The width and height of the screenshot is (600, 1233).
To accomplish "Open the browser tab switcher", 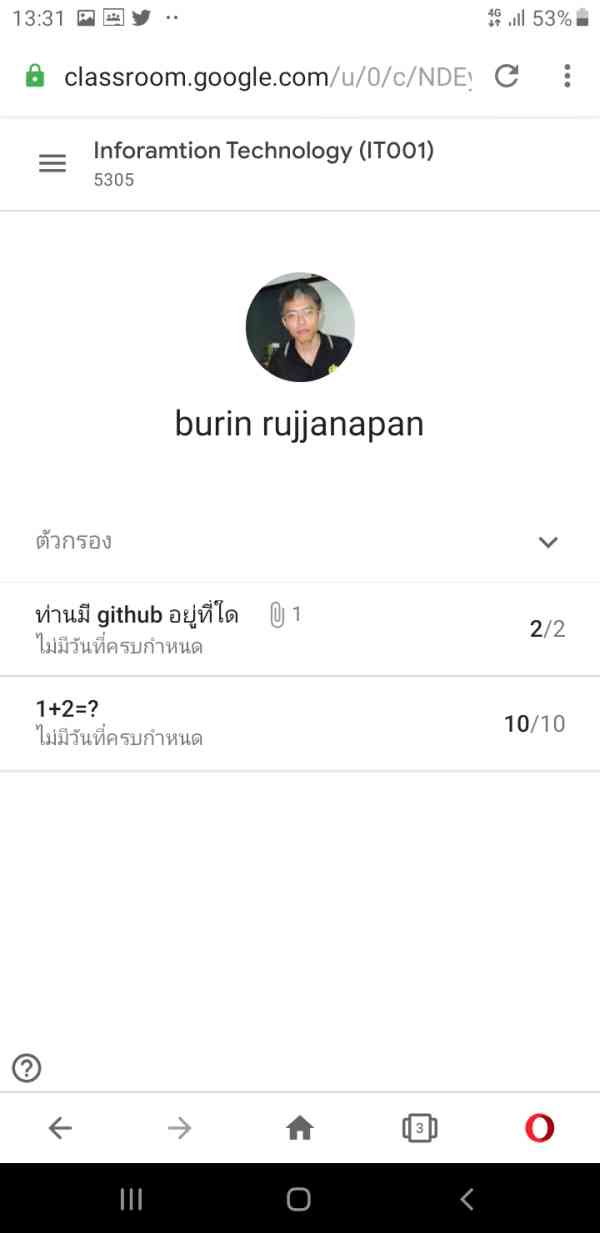I will tap(420, 1128).
